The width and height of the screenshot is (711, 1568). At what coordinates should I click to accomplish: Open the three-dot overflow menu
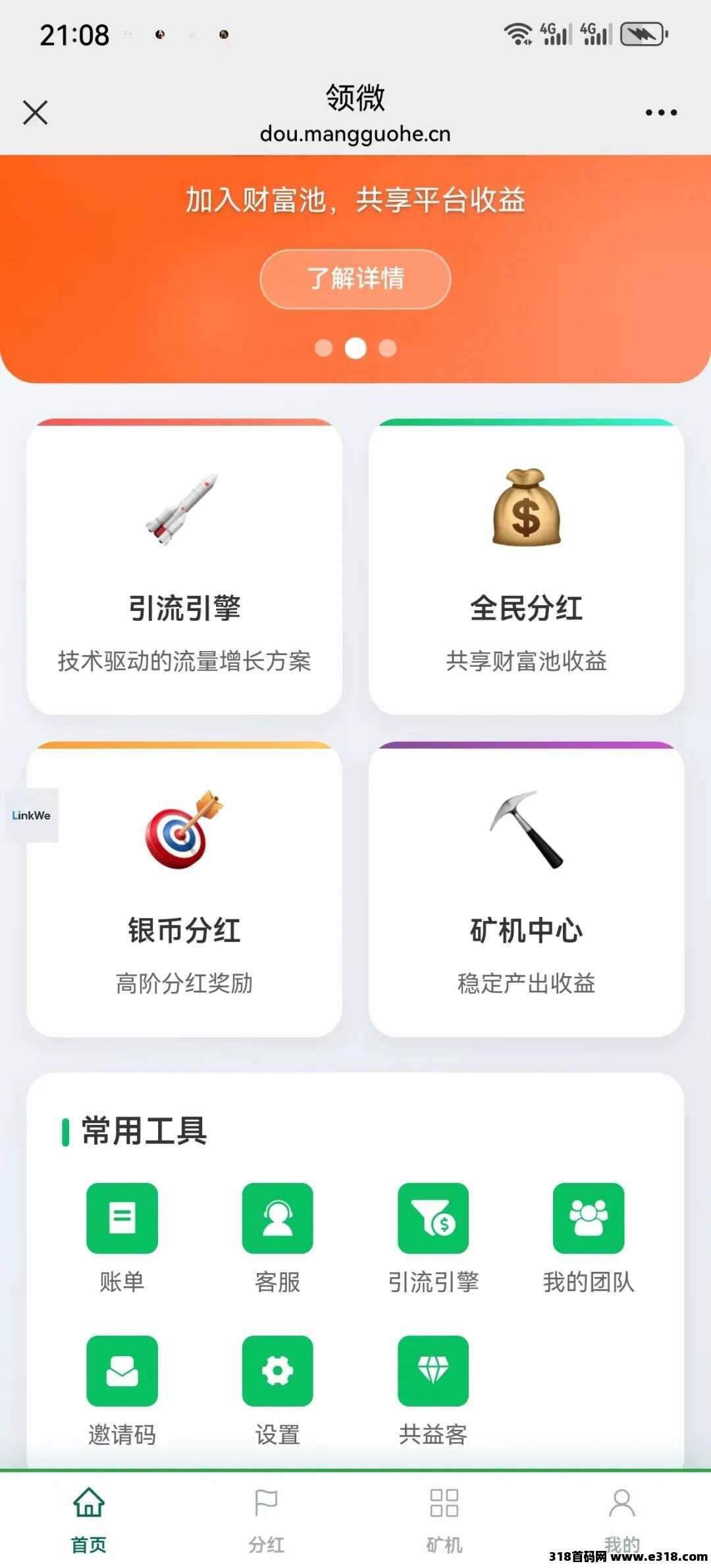[661, 113]
